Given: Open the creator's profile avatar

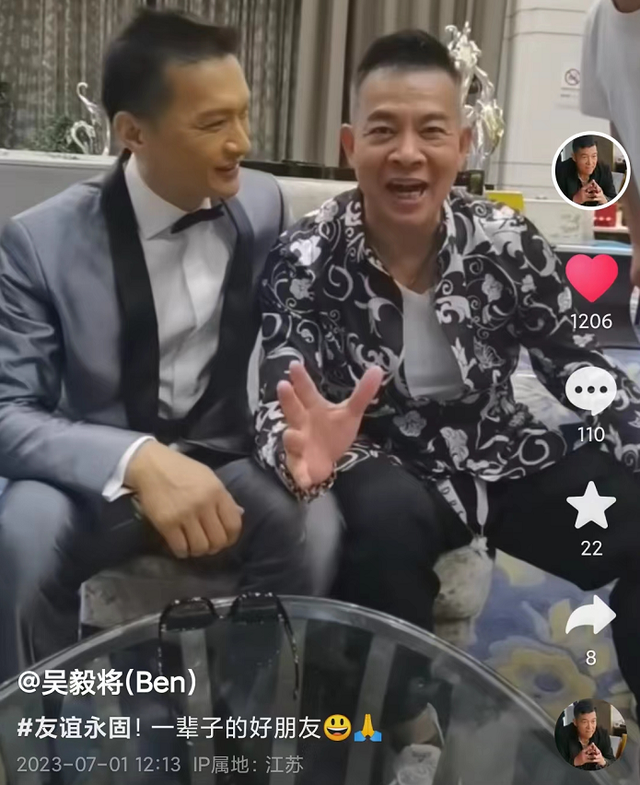Looking at the screenshot, I should 591,171.
